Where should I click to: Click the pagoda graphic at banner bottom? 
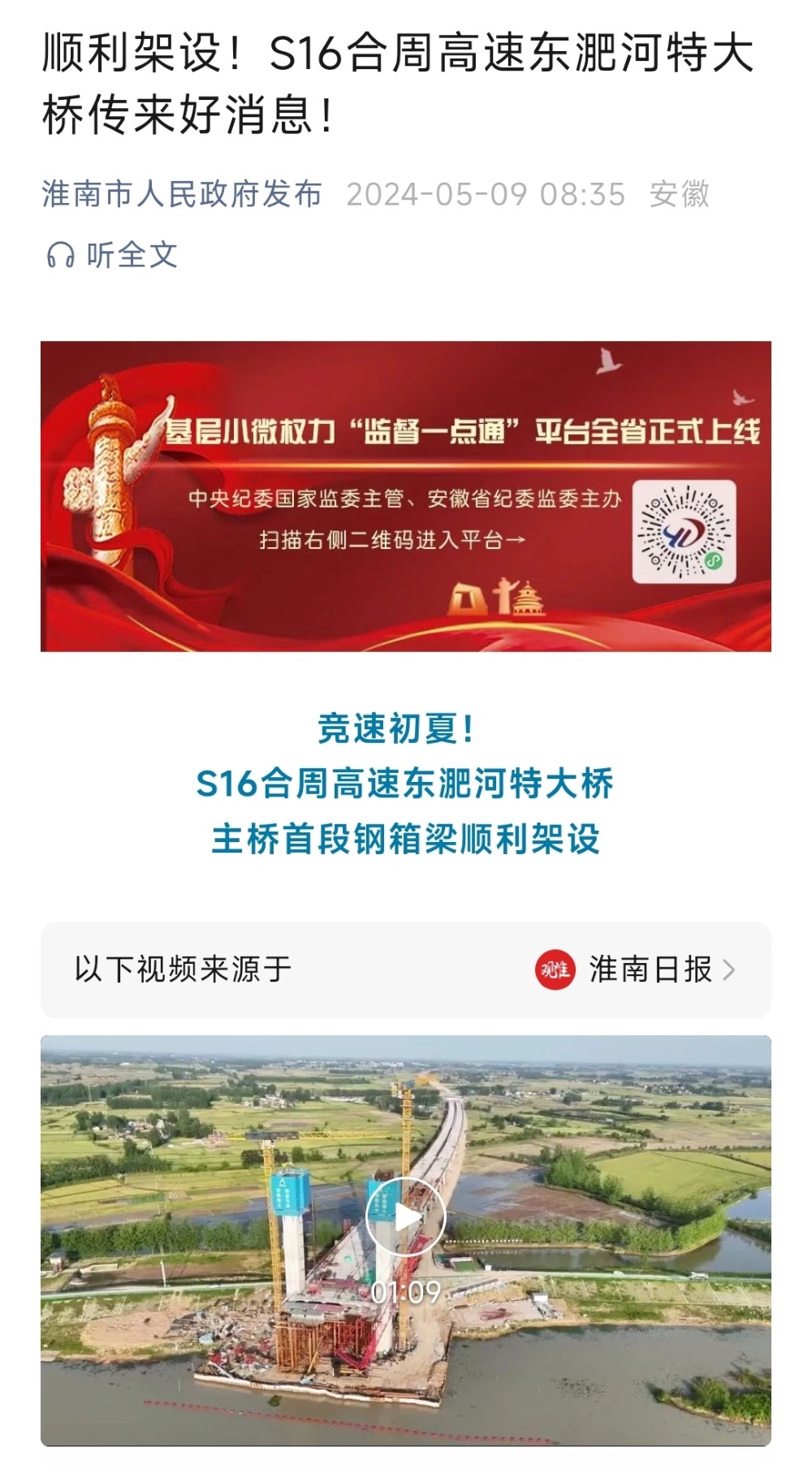click(x=526, y=601)
